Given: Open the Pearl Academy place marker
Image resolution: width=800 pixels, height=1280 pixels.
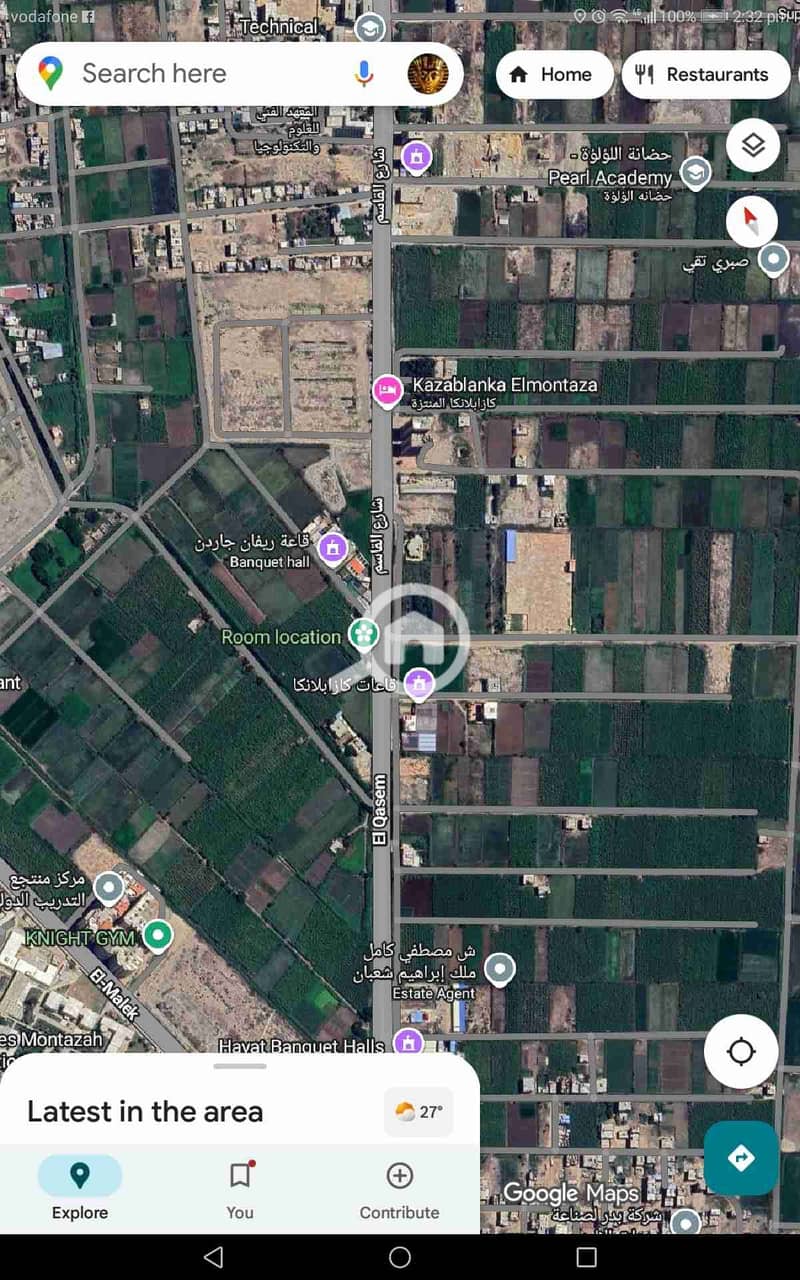Looking at the screenshot, I should coord(695,174).
